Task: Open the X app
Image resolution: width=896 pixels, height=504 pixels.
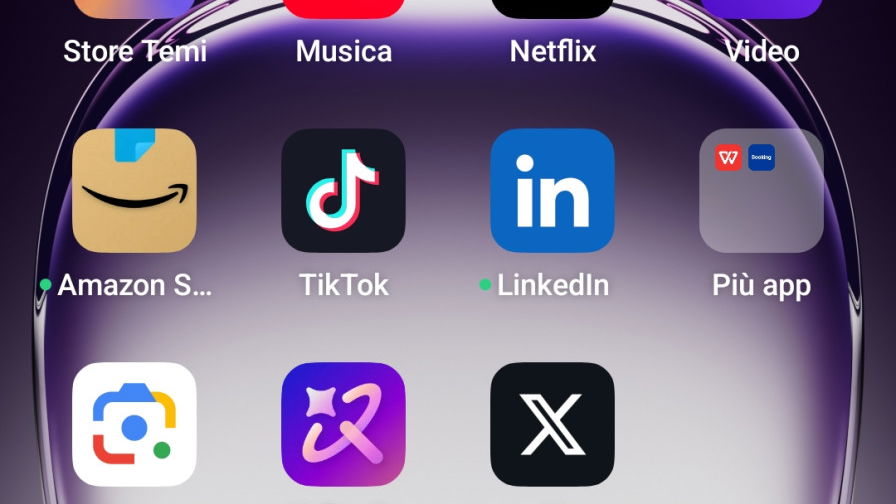Action: (x=552, y=424)
